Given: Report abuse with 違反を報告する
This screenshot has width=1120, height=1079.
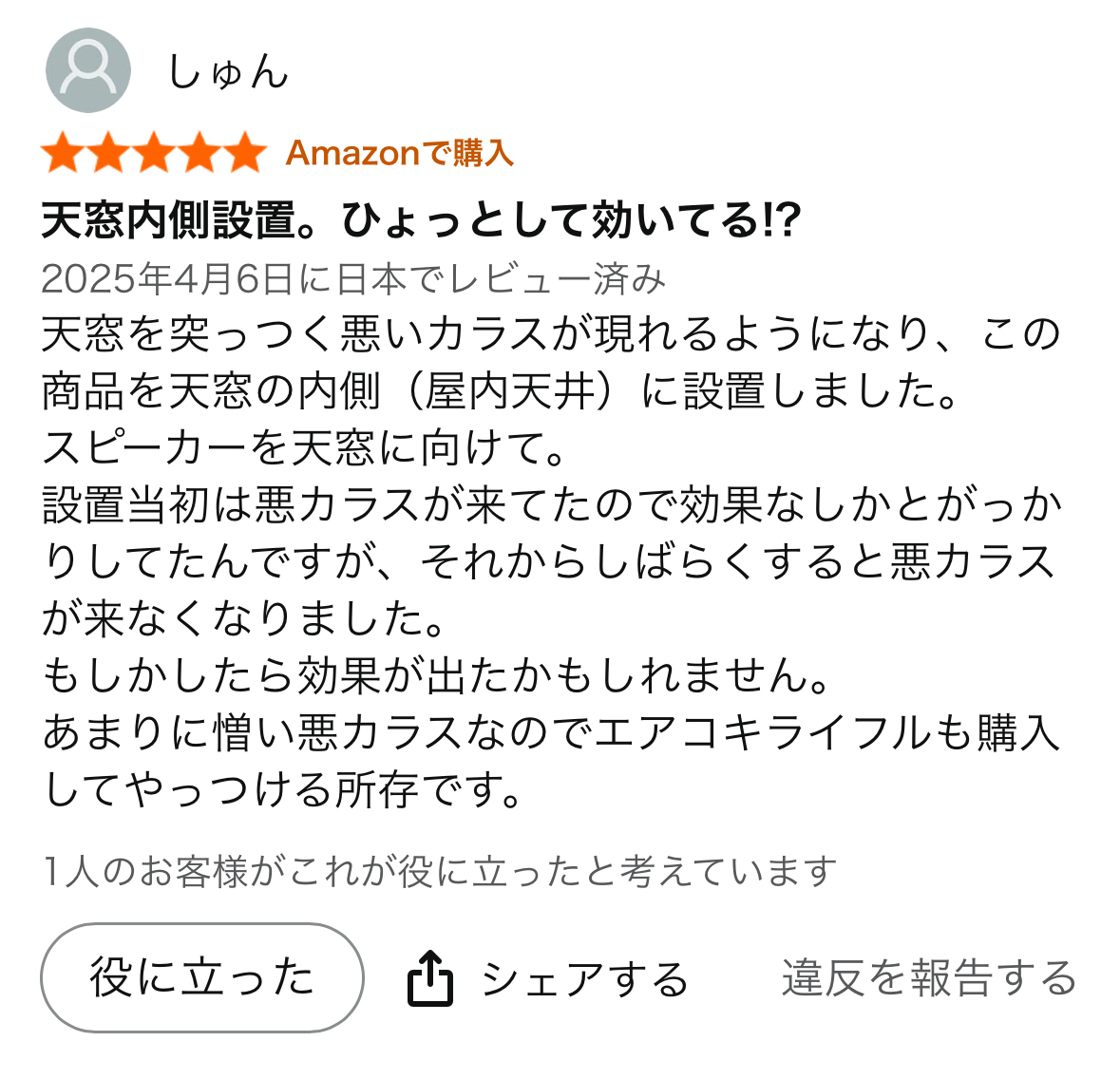Looking at the screenshot, I should [928, 978].
